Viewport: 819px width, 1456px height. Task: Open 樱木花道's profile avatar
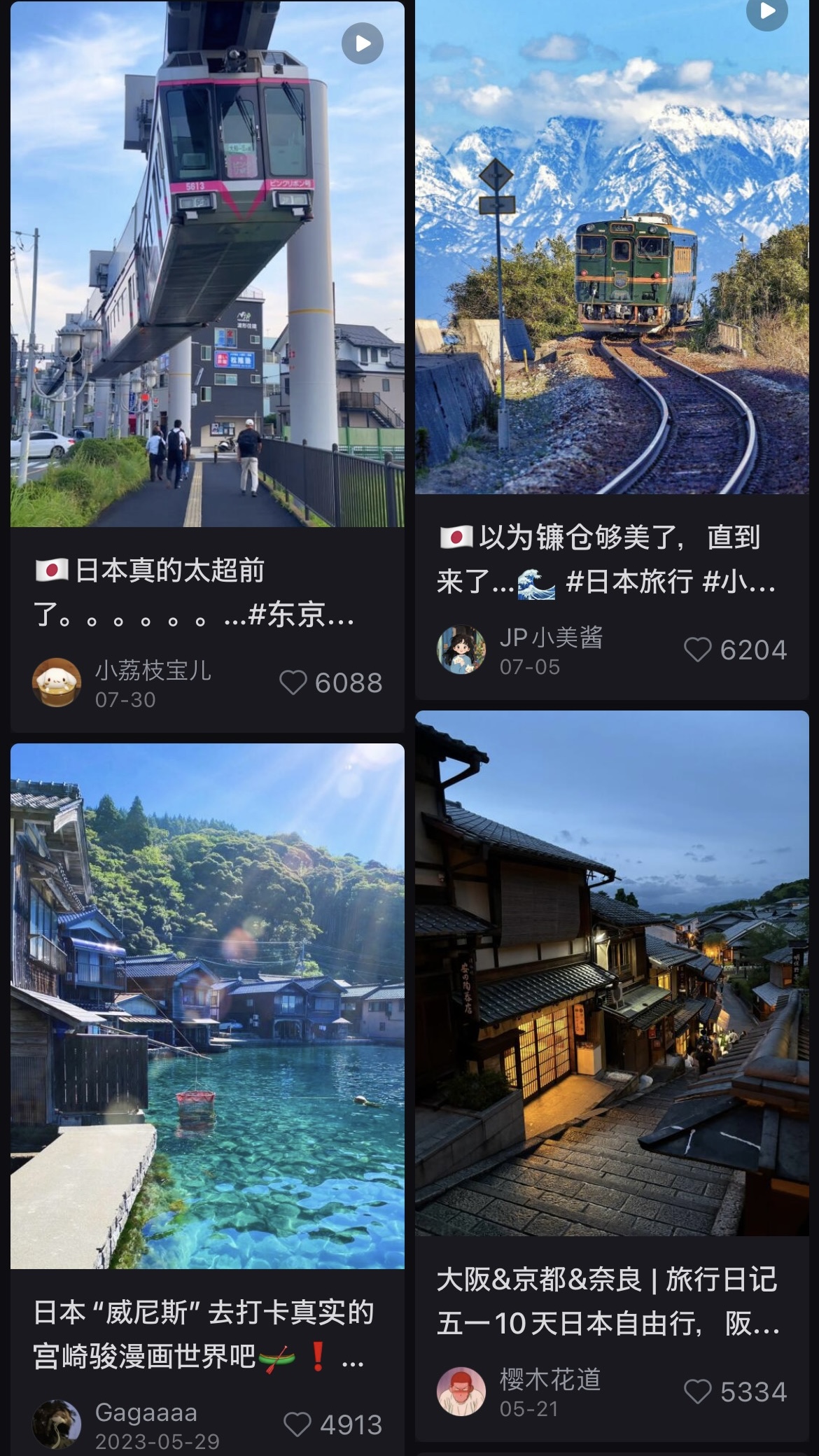pyautogui.click(x=461, y=1392)
